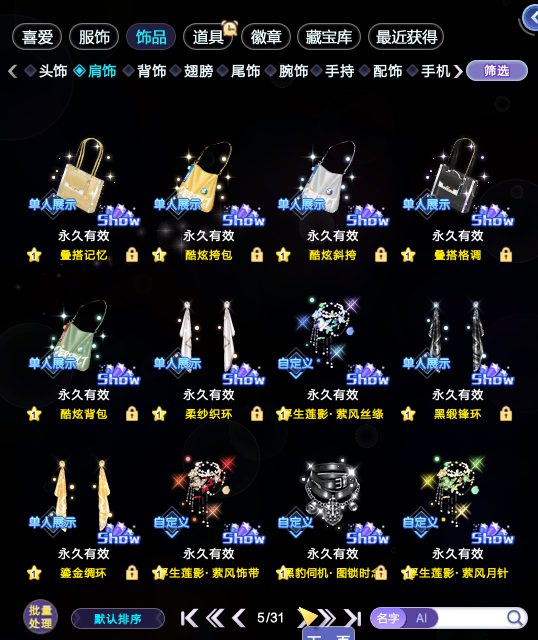Screen dimensions: 538x640
Task: Open the 柔纱织环 item
Action: click(209, 360)
